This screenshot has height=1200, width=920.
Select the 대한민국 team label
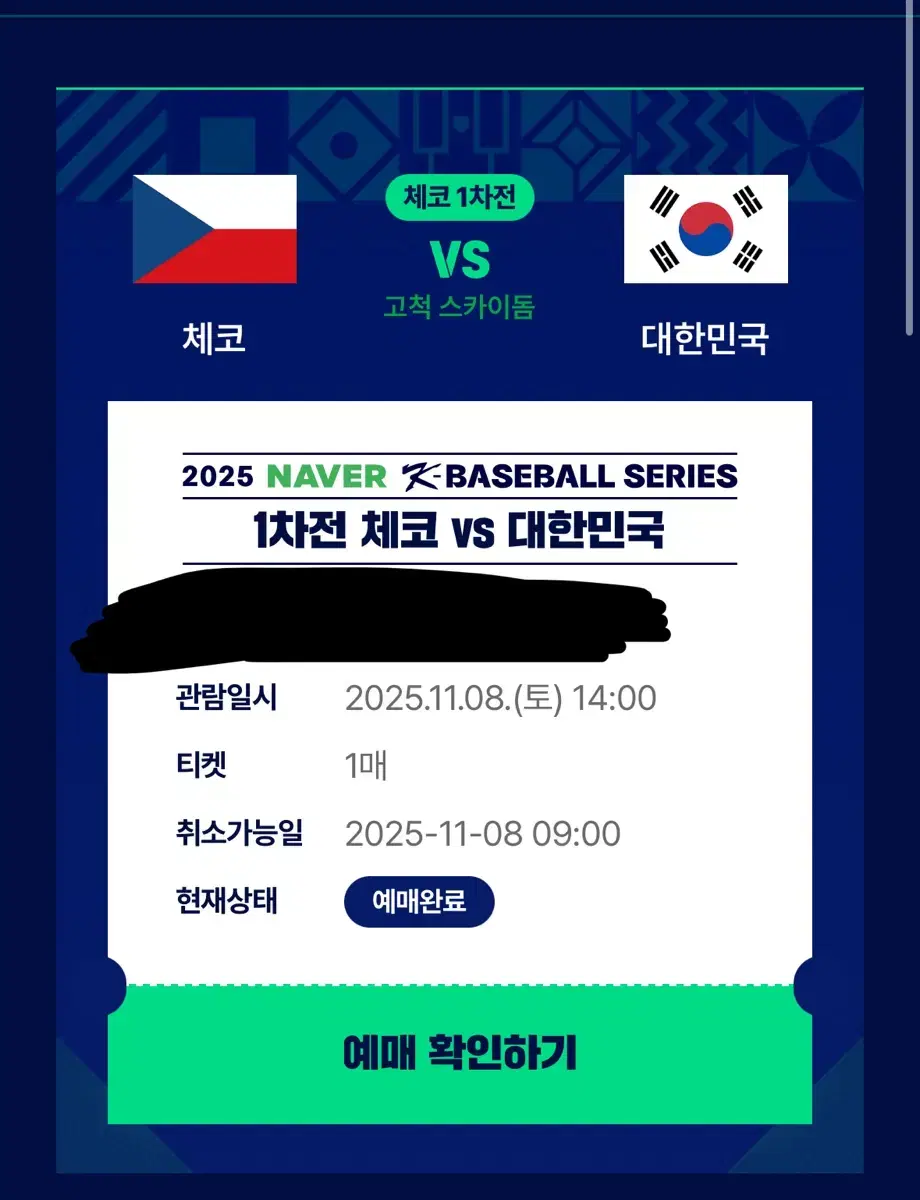(x=706, y=340)
